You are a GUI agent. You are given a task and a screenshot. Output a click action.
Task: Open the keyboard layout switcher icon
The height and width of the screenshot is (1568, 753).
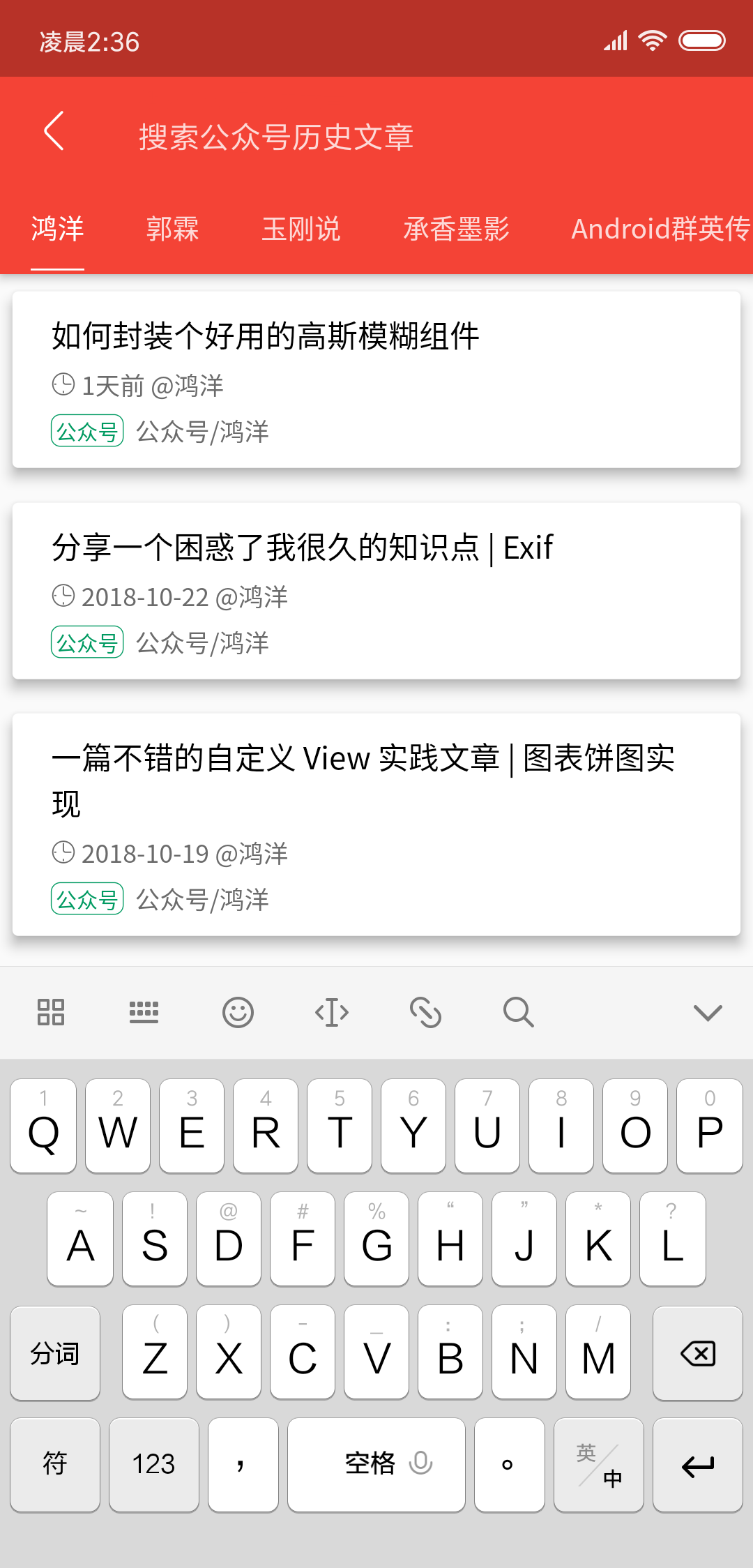[x=144, y=1012]
